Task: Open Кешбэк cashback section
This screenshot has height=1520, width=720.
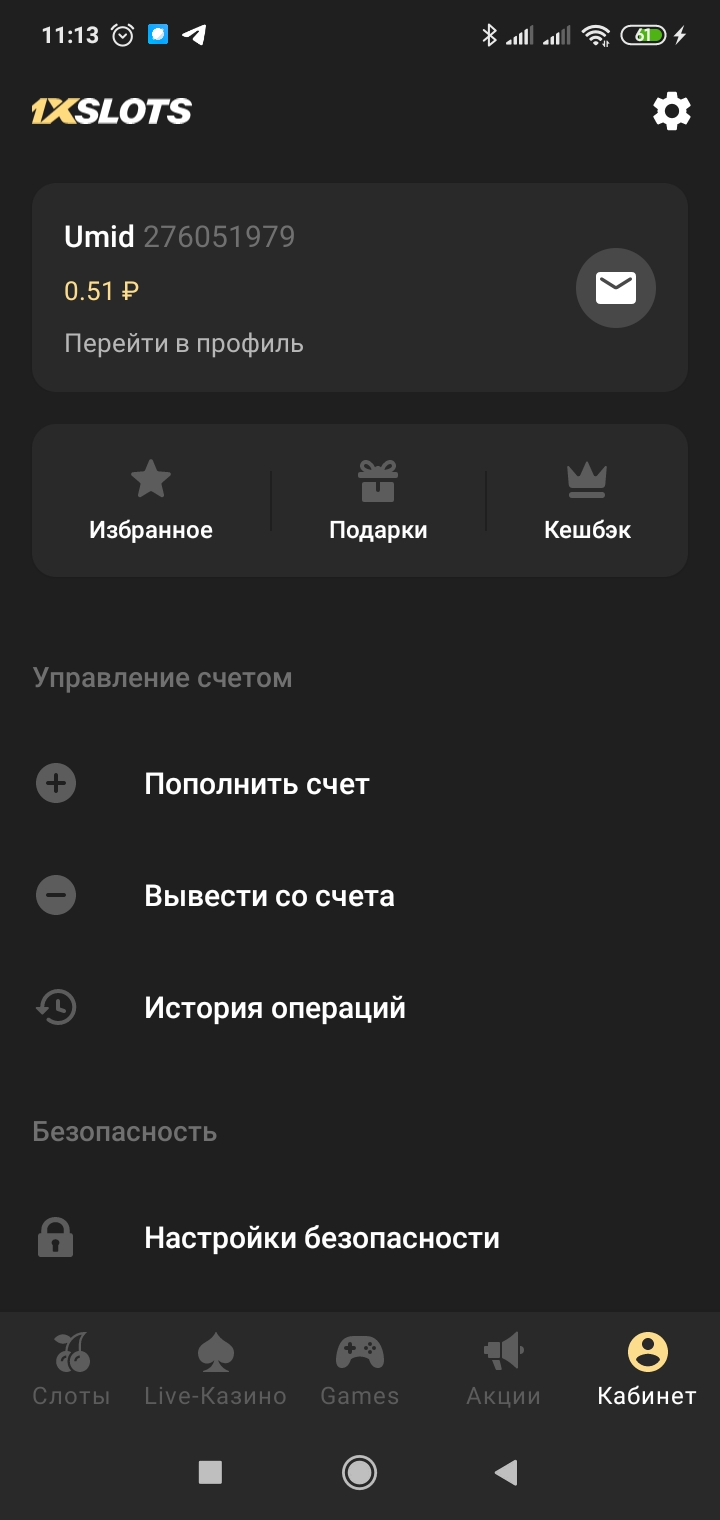Action: coord(587,501)
